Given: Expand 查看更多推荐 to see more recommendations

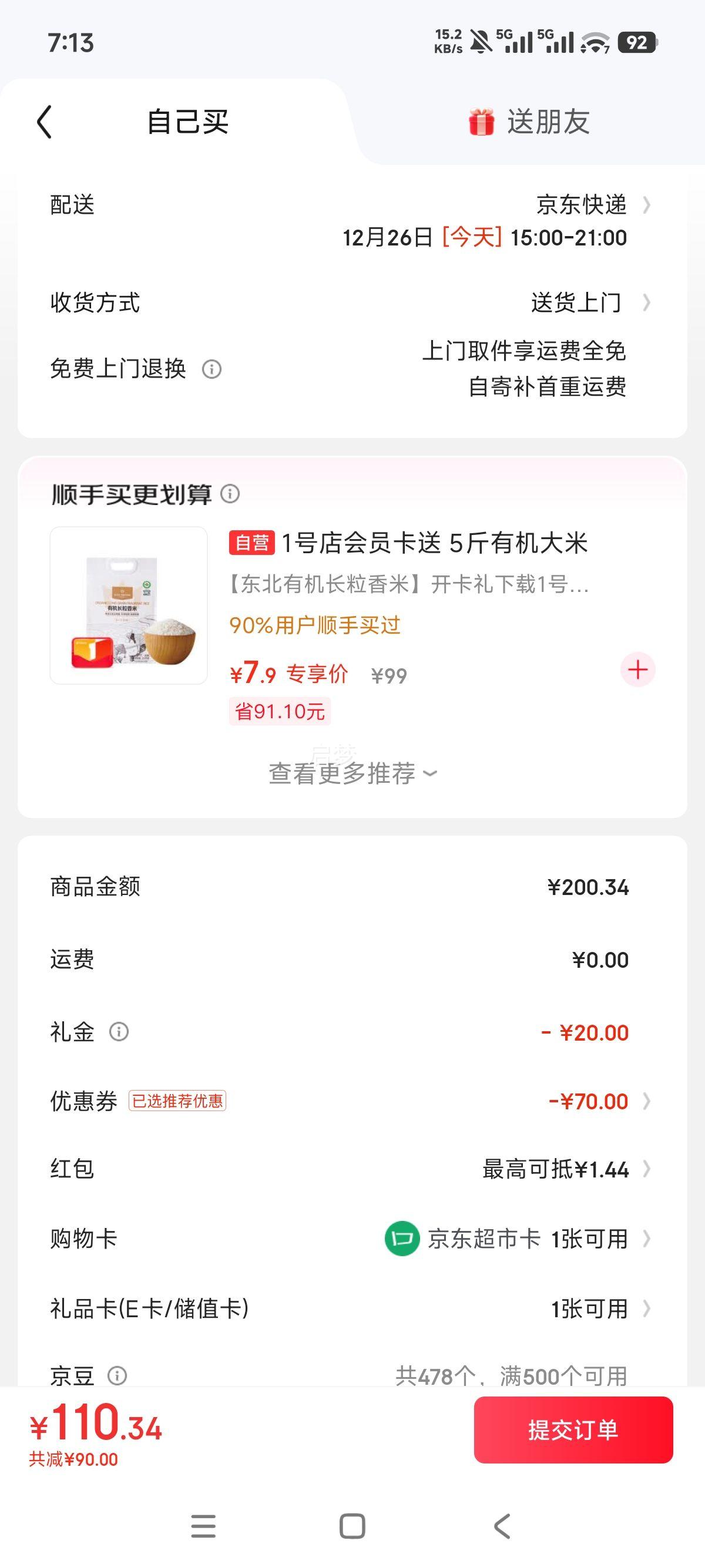Looking at the screenshot, I should click(352, 773).
